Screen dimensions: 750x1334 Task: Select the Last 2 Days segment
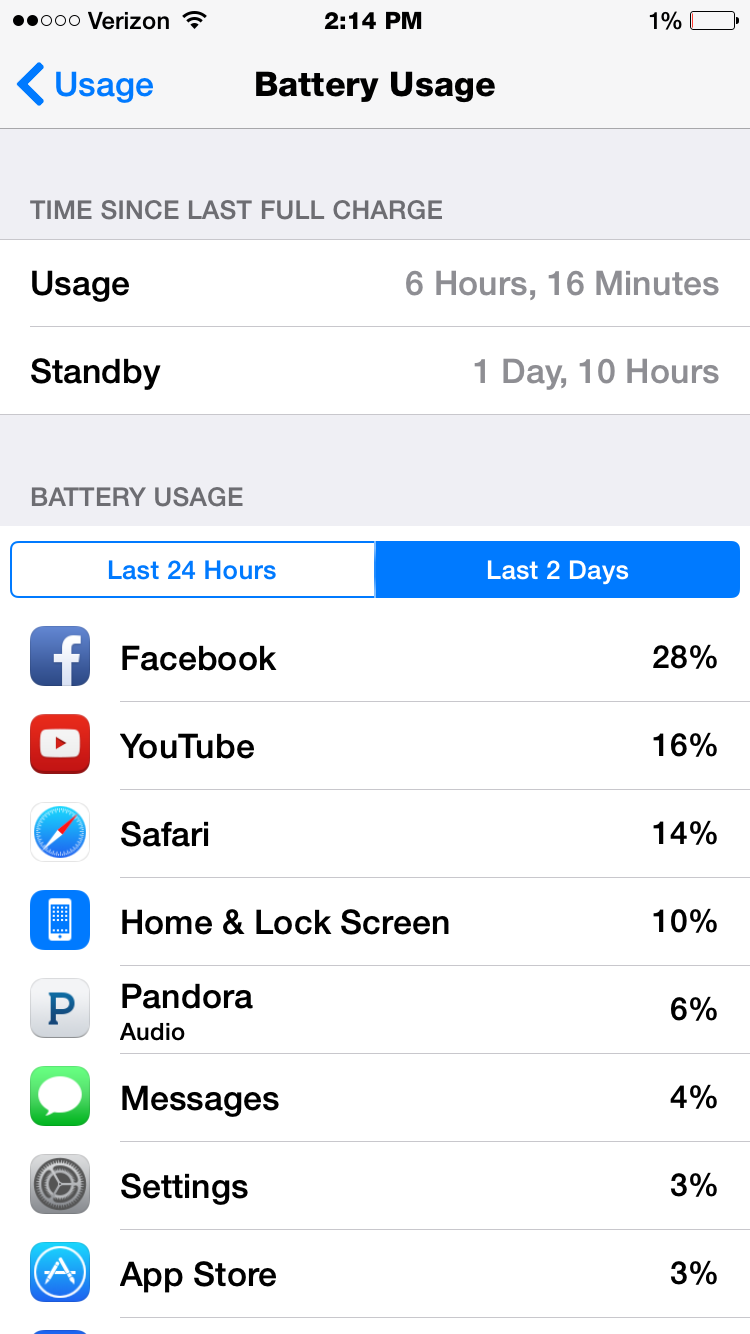click(x=557, y=570)
